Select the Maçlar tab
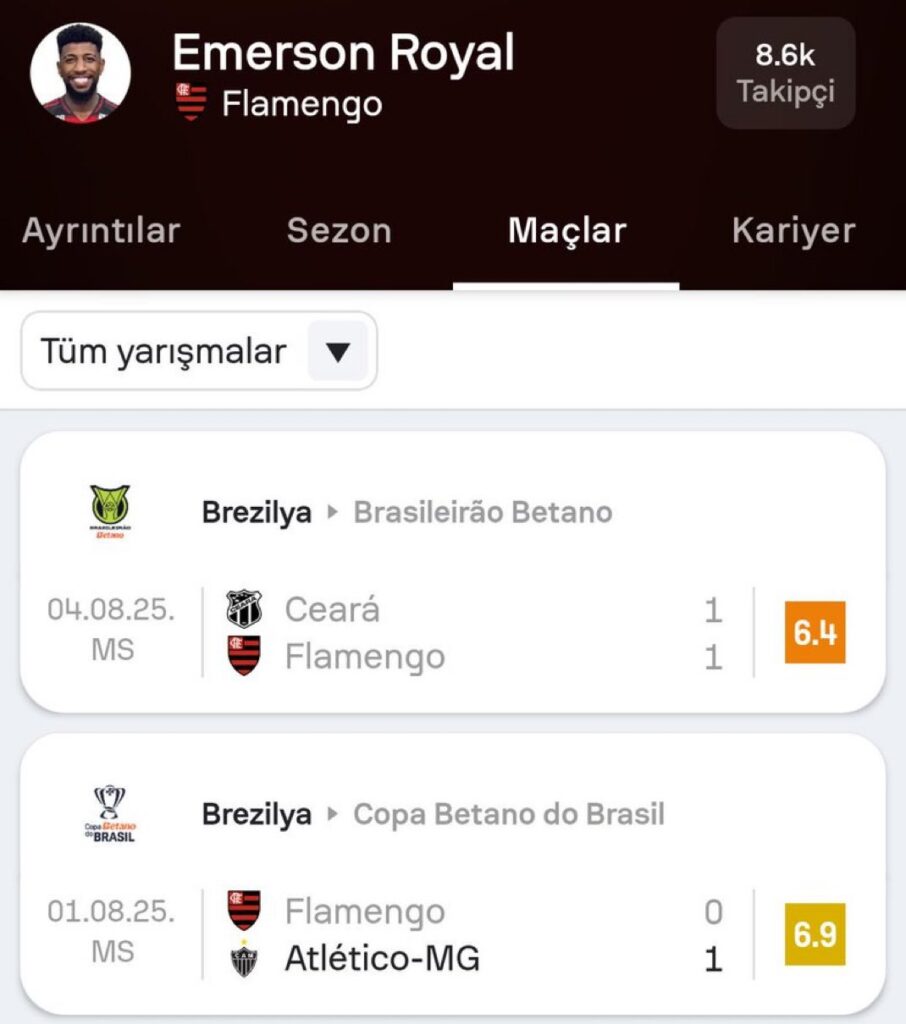 (x=566, y=231)
